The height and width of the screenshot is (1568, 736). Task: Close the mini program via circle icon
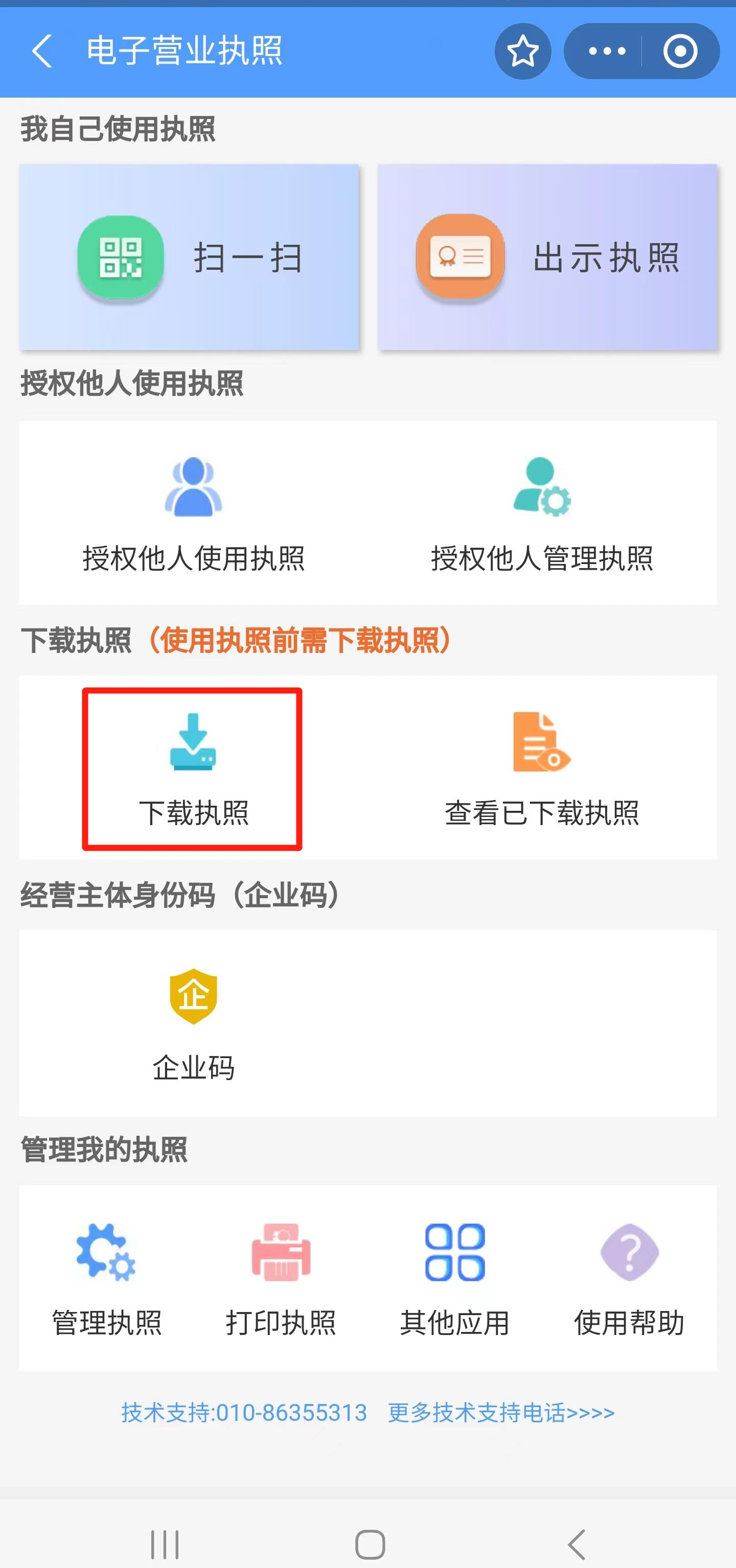[x=680, y=51]
